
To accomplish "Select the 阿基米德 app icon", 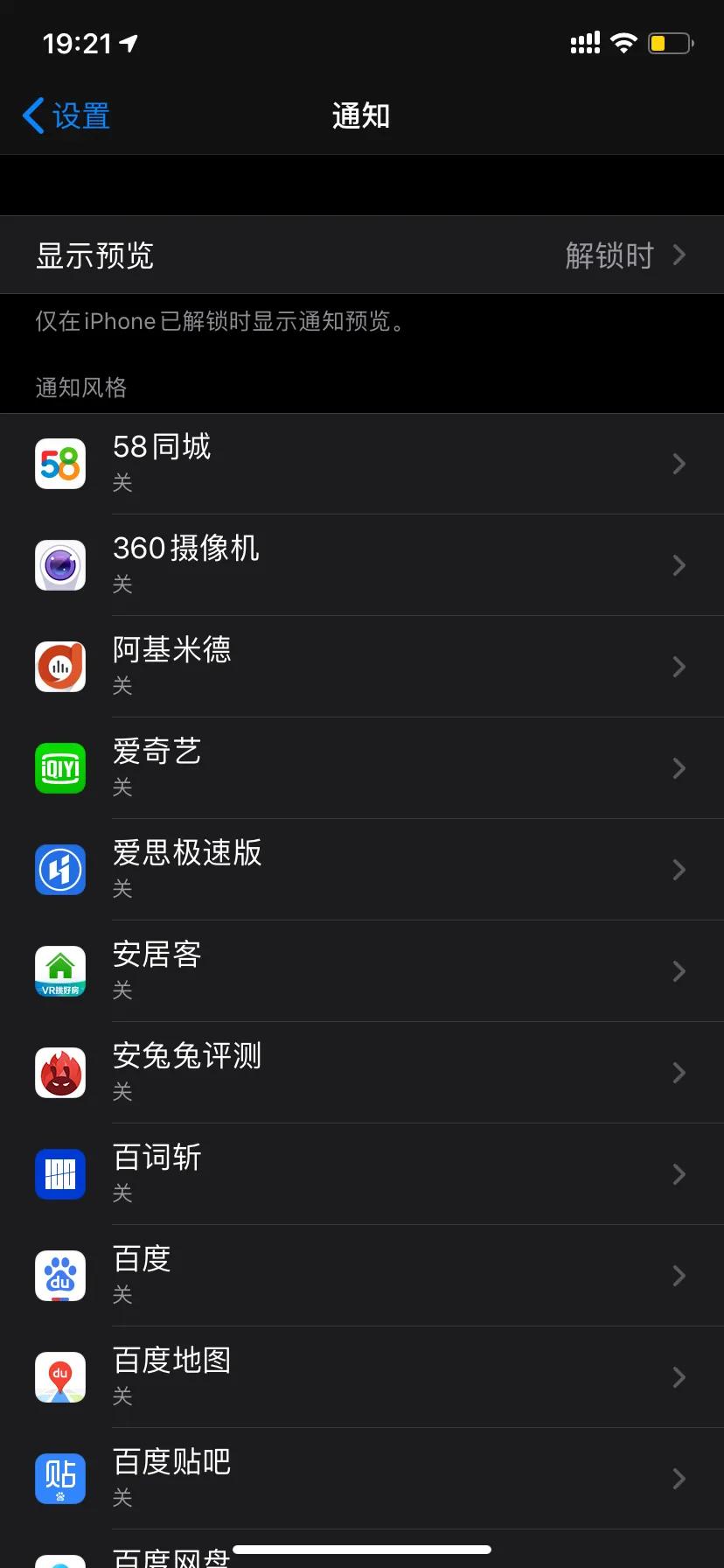I will (59, 667).
